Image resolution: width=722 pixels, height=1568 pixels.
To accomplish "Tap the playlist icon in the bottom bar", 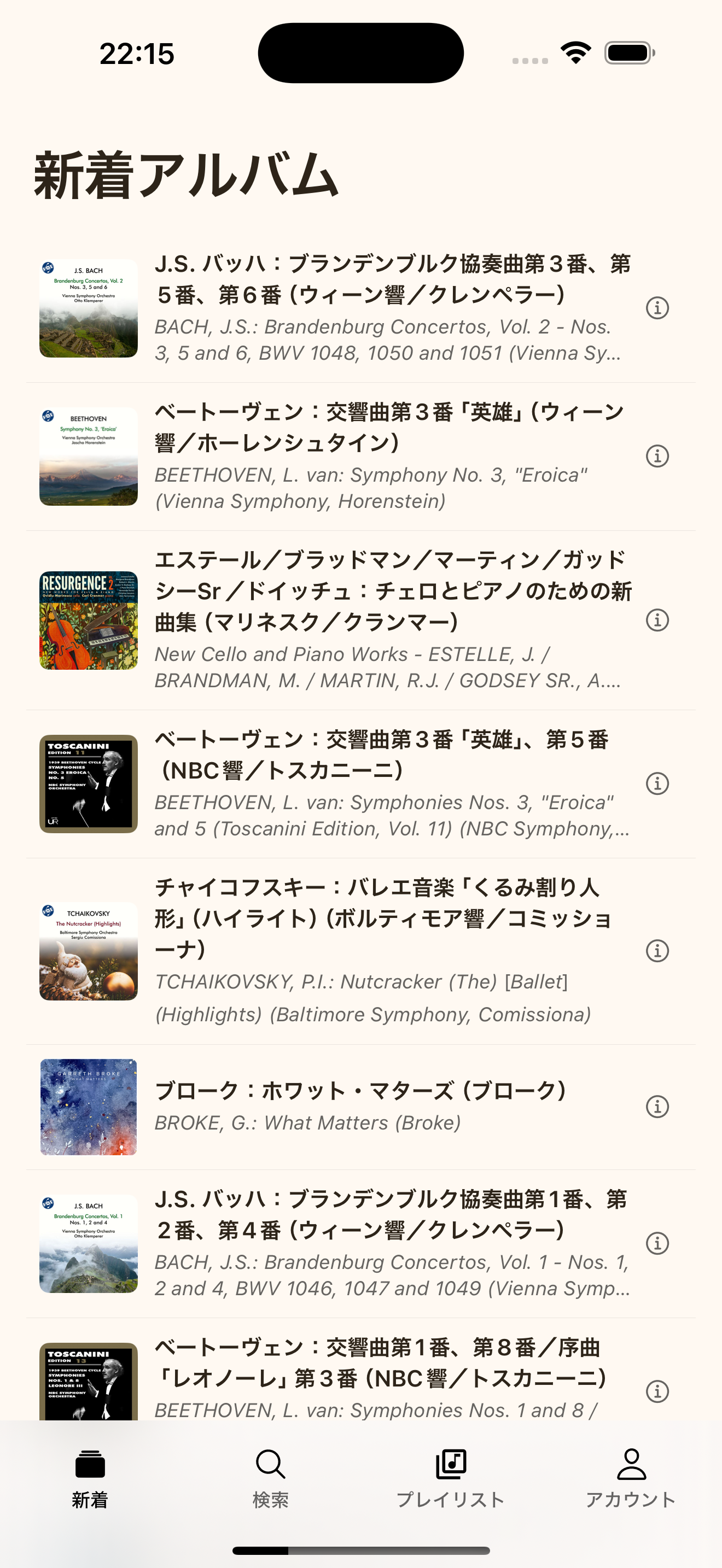I will (451, 1464).
